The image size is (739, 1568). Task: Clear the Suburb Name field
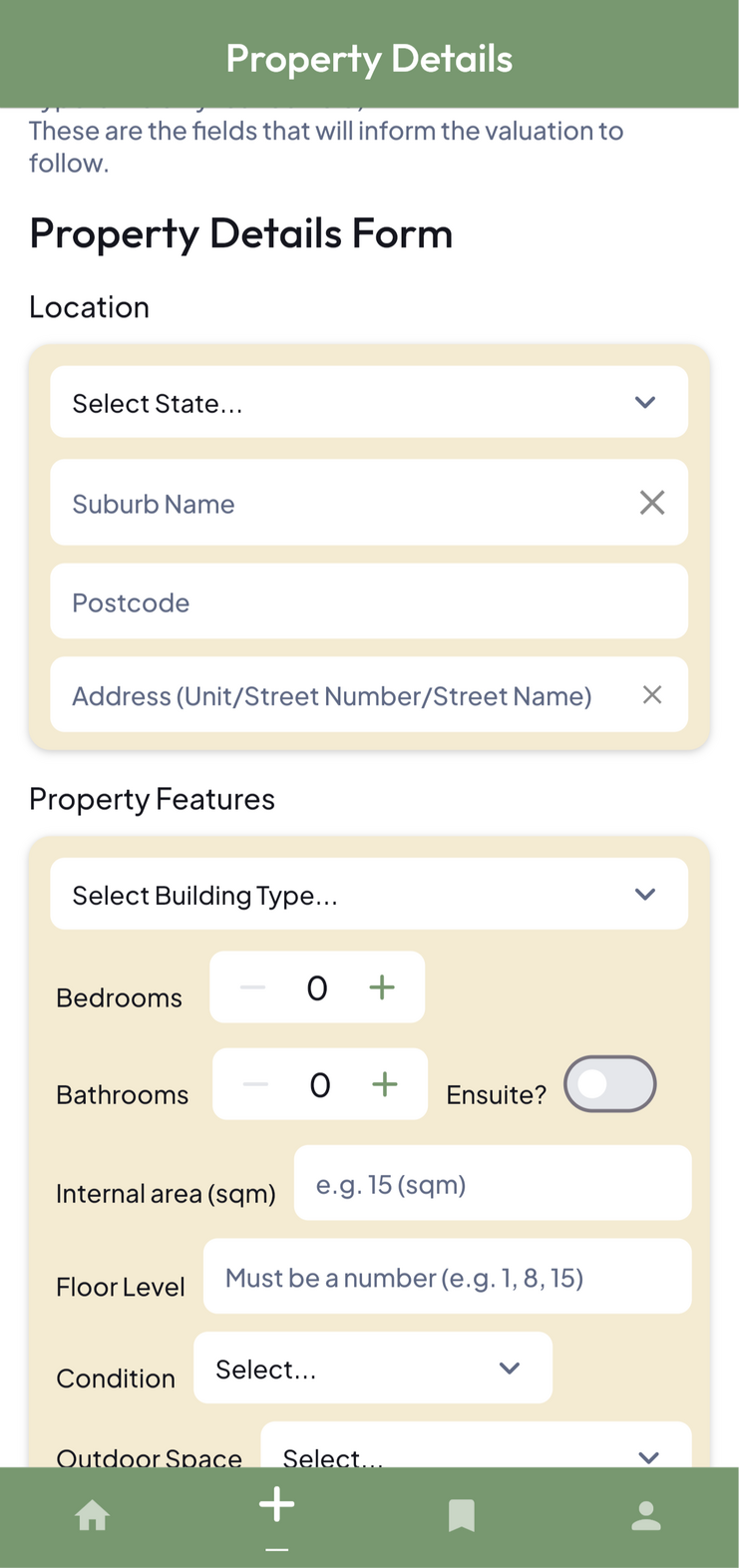651,503
